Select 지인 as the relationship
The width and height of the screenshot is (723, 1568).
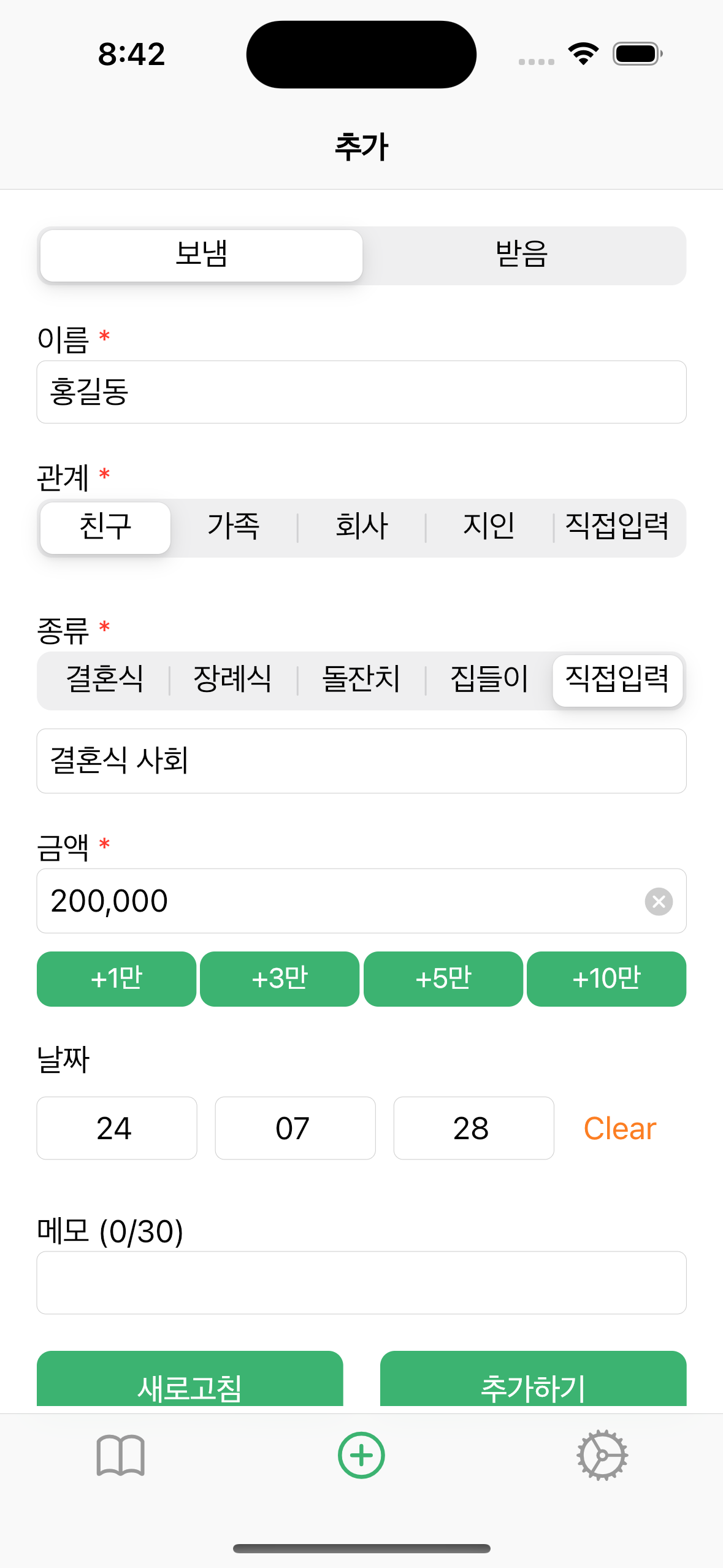click(x=489, y=528)
